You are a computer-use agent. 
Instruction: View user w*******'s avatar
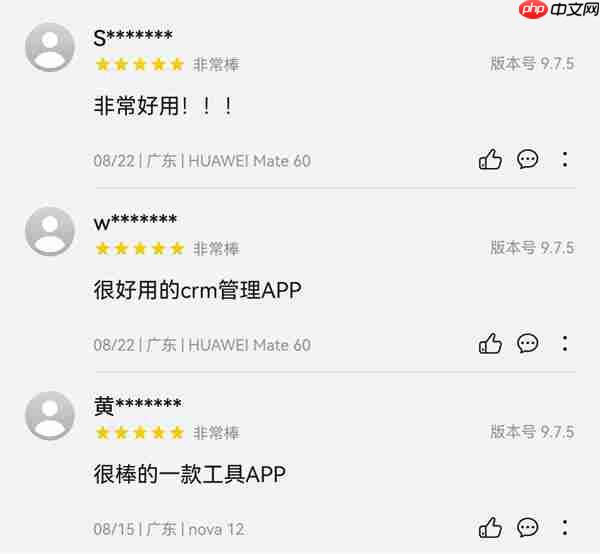pyautogui.click(x=49, y=231)
